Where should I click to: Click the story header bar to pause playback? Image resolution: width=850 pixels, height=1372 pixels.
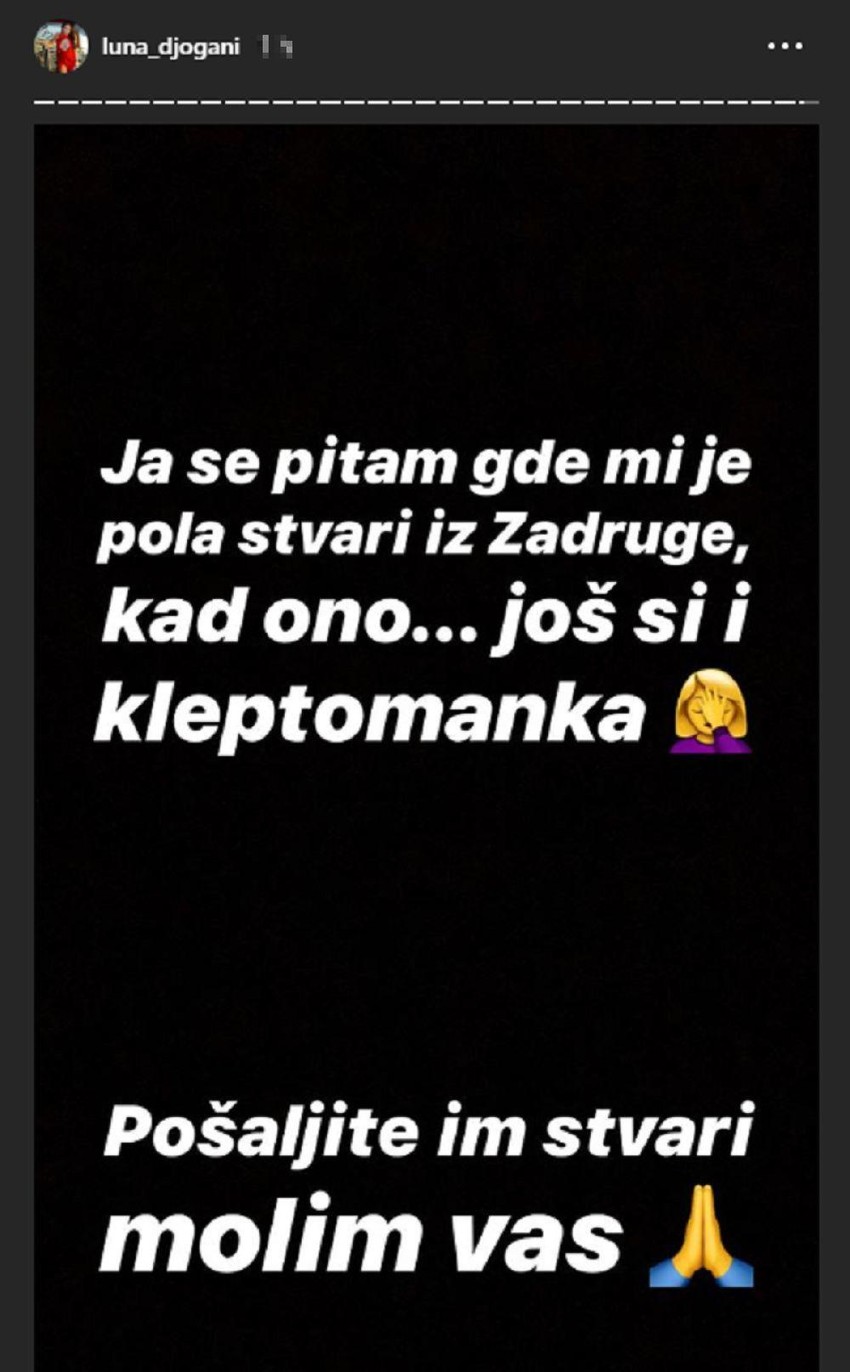coord(425,44)
